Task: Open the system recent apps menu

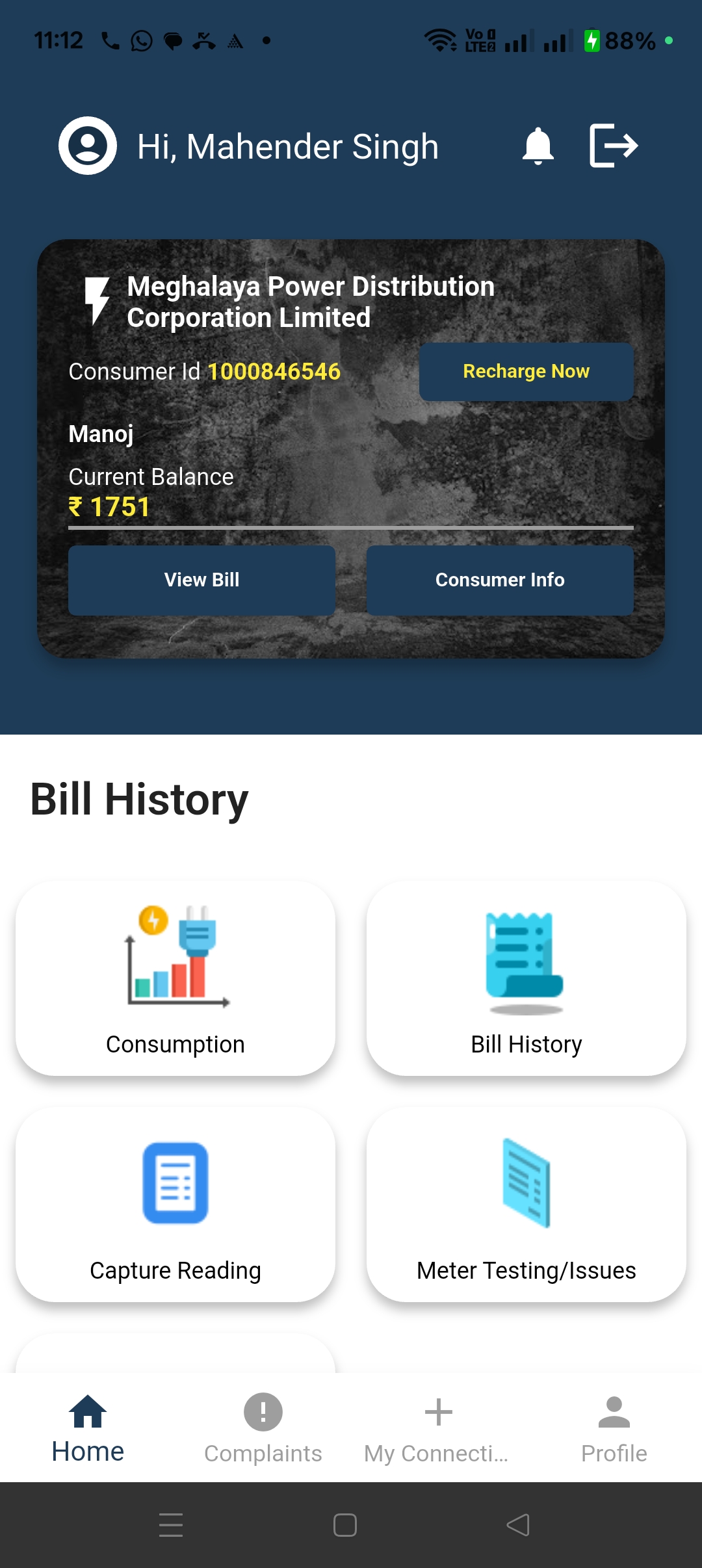Action: (171, 1524)
